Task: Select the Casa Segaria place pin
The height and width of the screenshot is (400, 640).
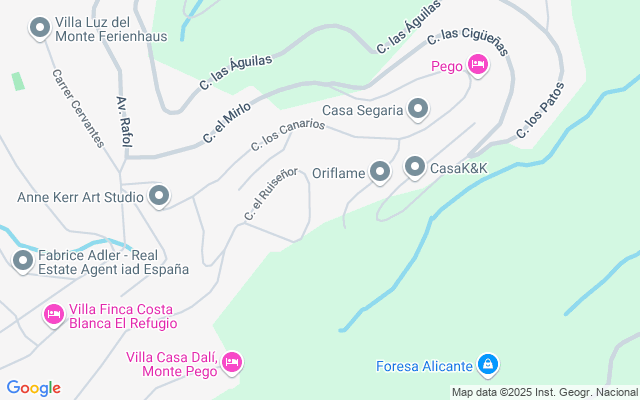Action: point(418,109)
